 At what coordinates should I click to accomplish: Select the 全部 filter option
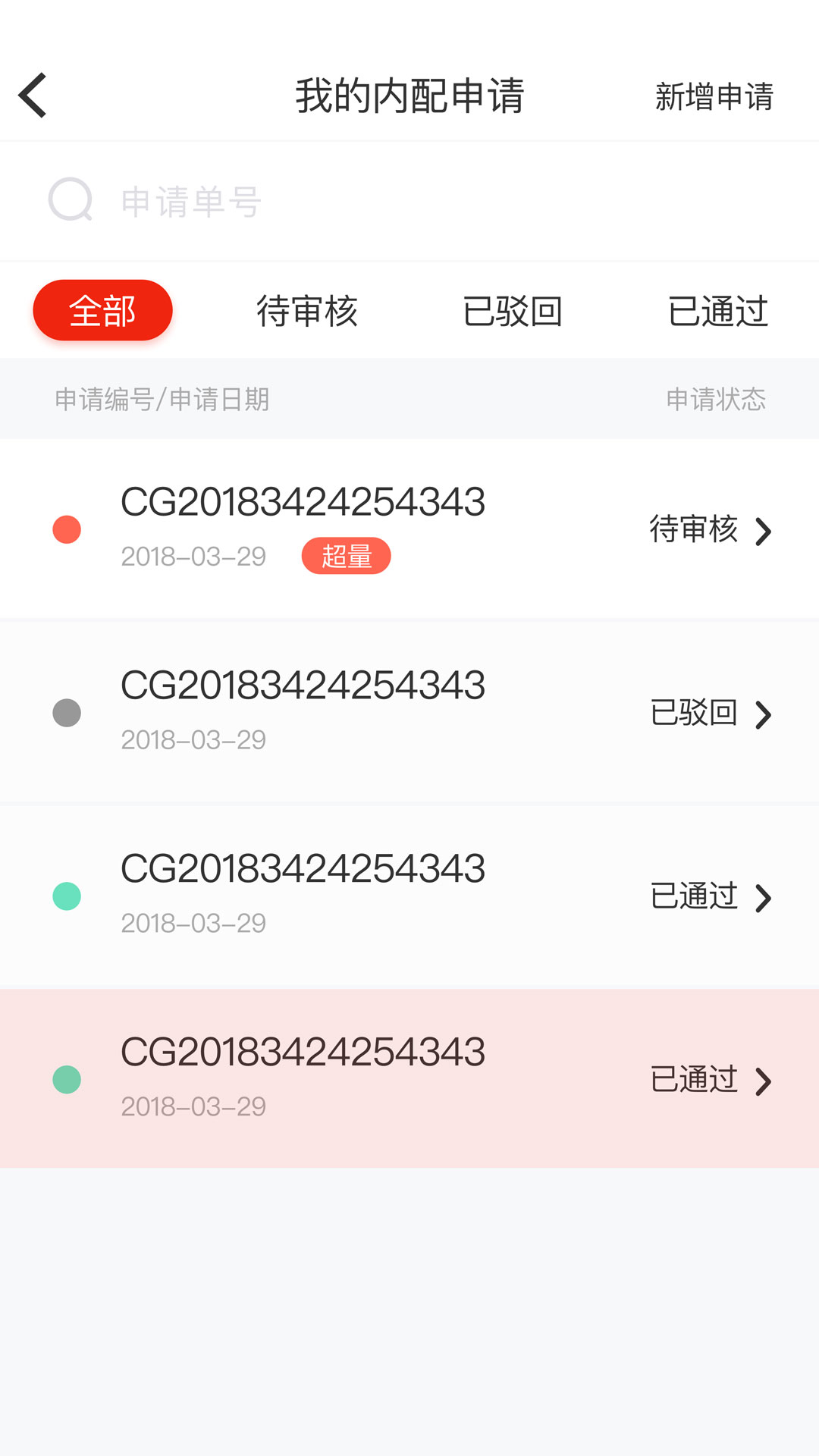[x=102, y=309]
